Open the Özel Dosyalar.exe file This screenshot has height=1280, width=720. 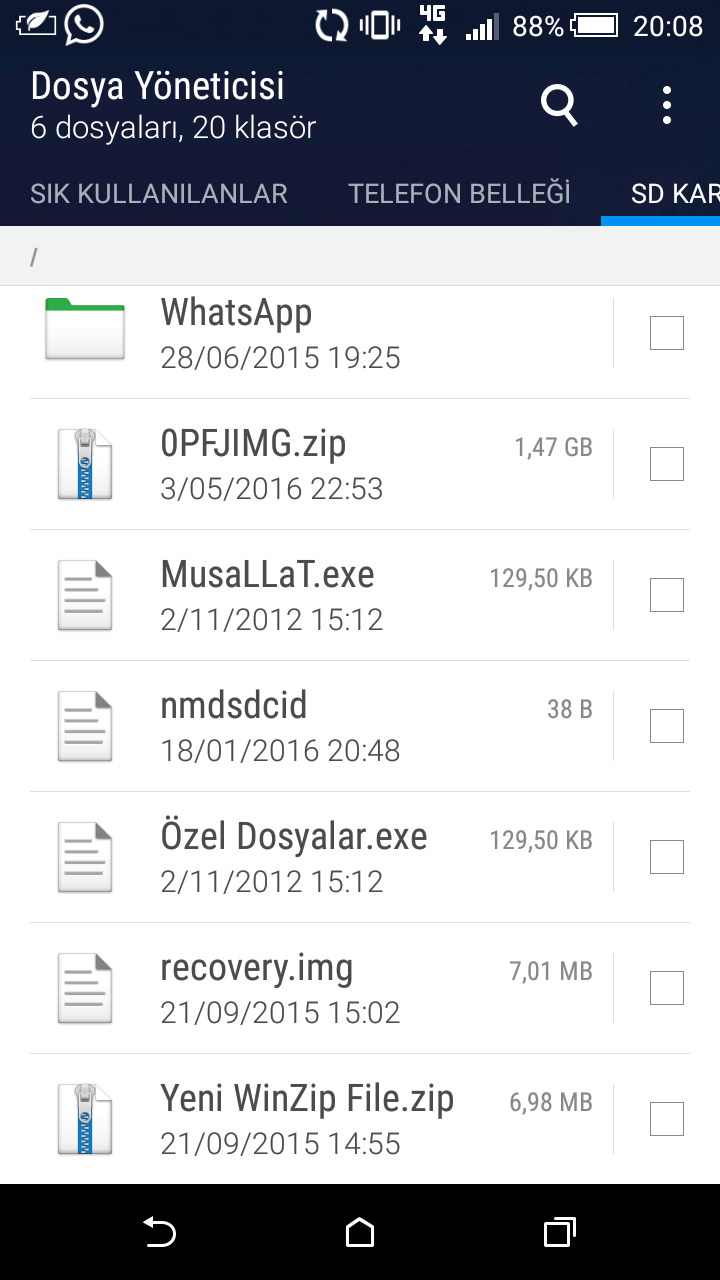(x=320, y=857)
